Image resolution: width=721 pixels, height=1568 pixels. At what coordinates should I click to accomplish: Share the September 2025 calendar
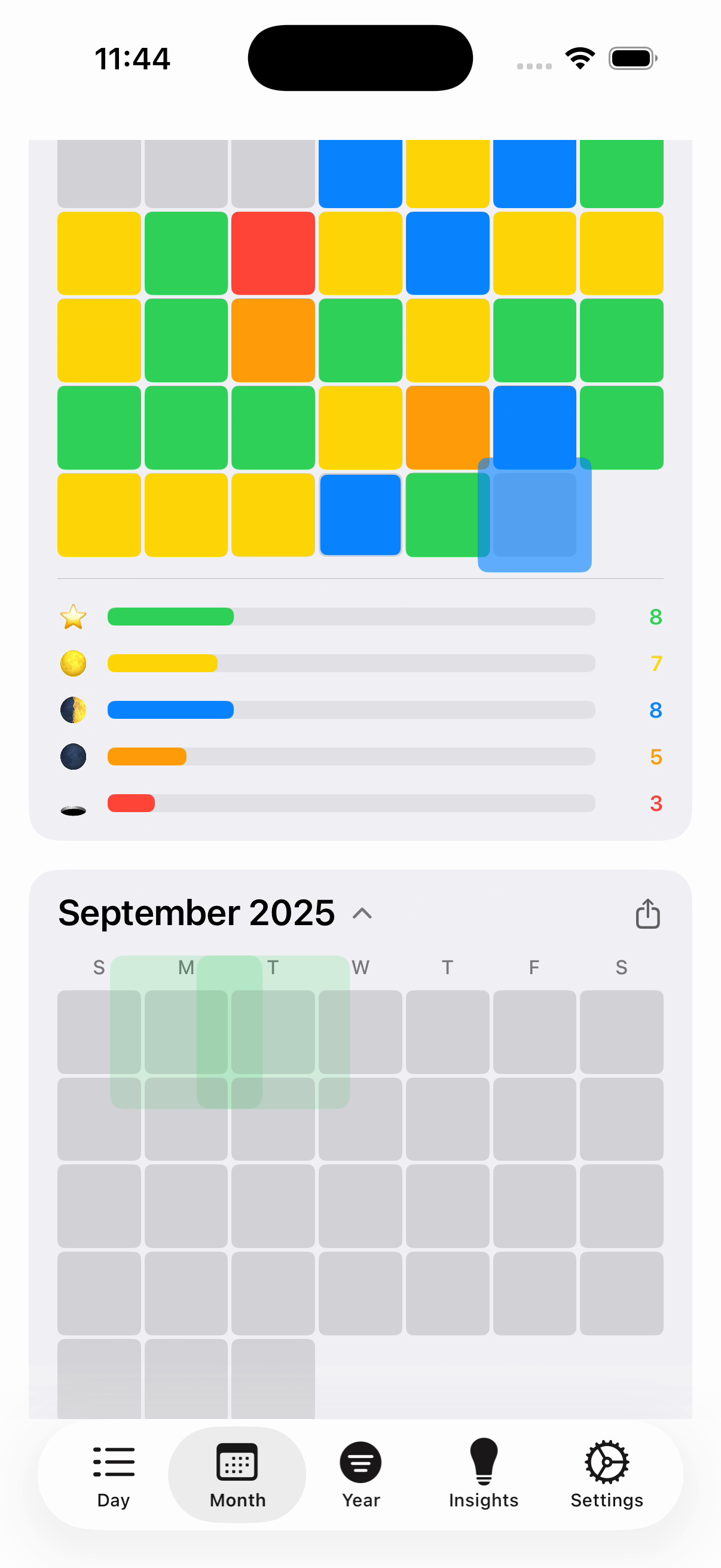click(647, 913)
